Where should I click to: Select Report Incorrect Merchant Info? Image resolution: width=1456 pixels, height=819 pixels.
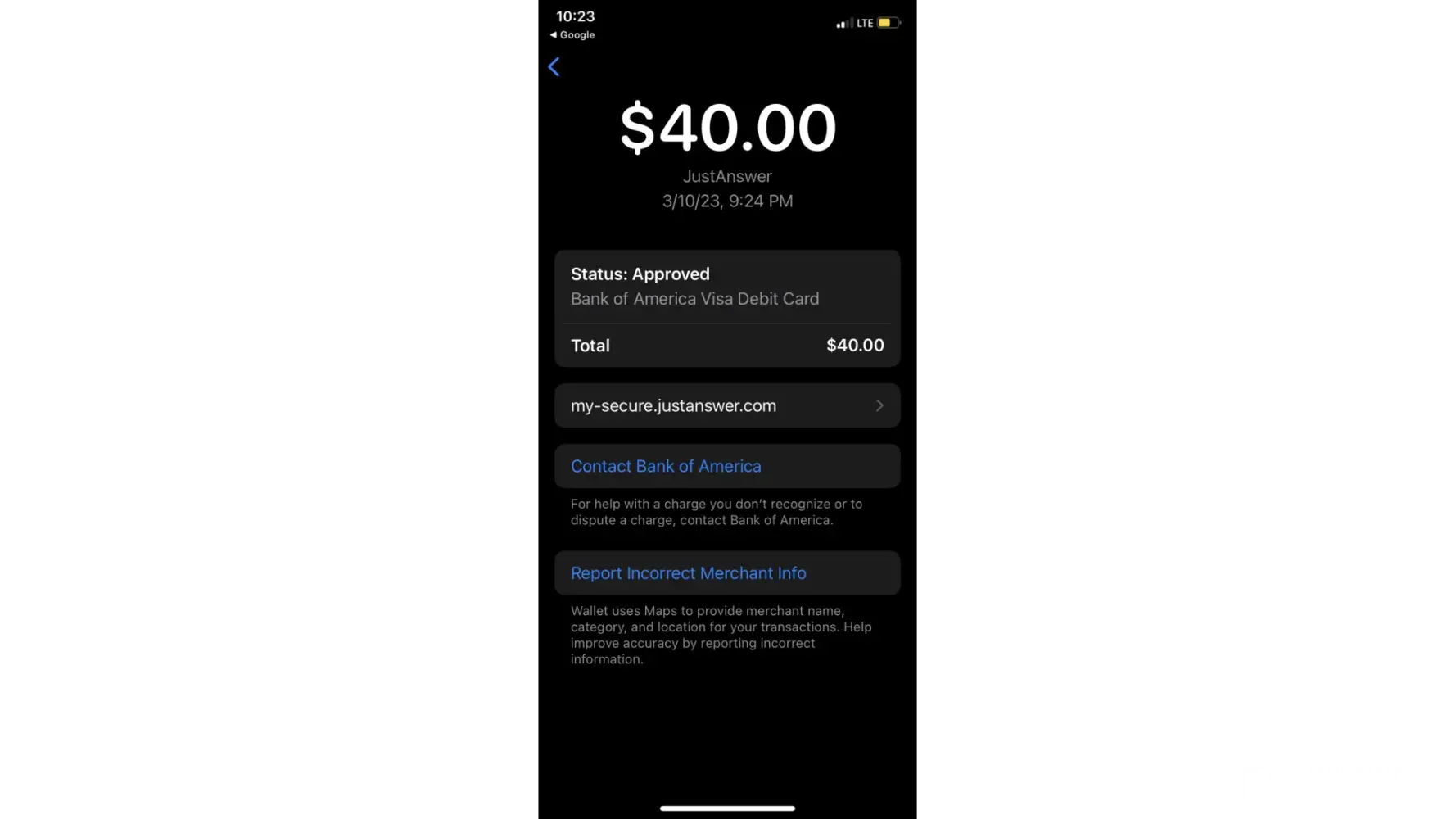[x=688, y=573]
